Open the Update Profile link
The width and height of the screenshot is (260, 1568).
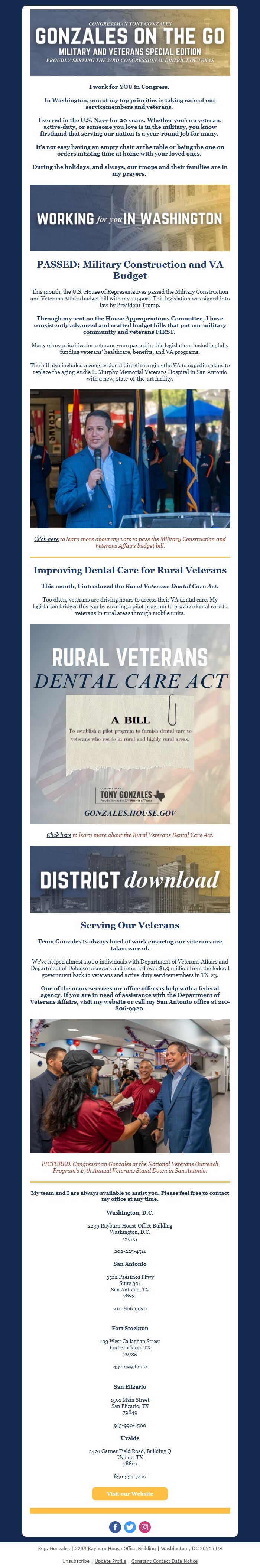coord(110,1561)
